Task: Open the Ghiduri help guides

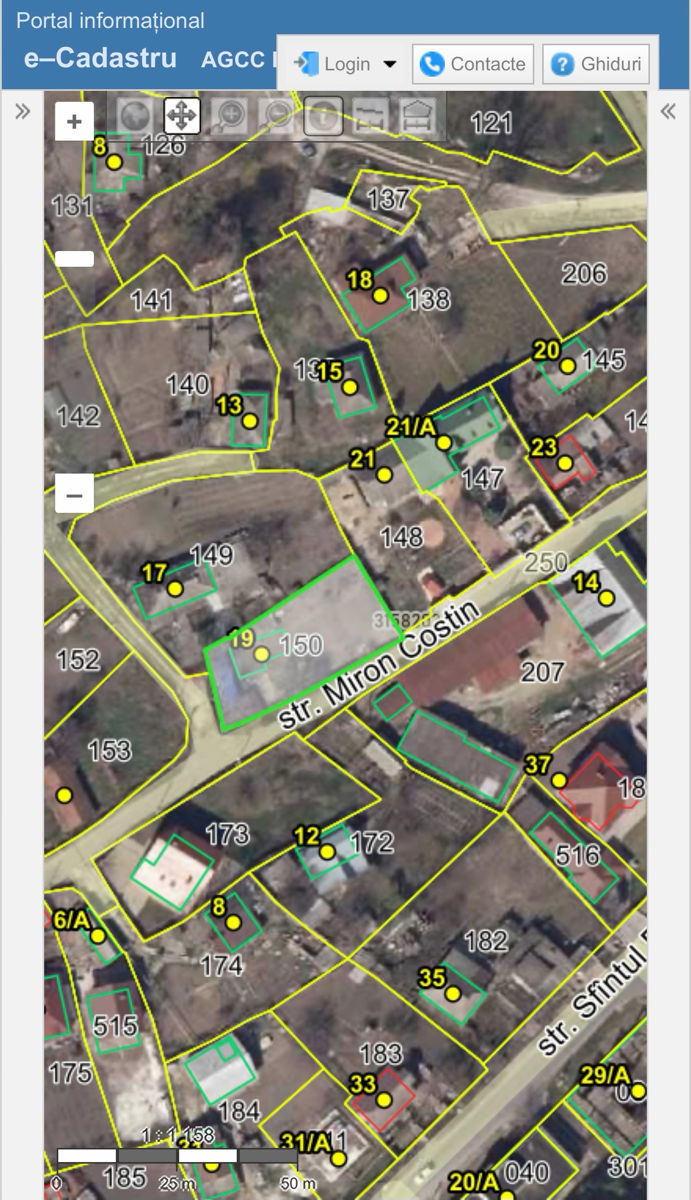Action: click(596, 64)
